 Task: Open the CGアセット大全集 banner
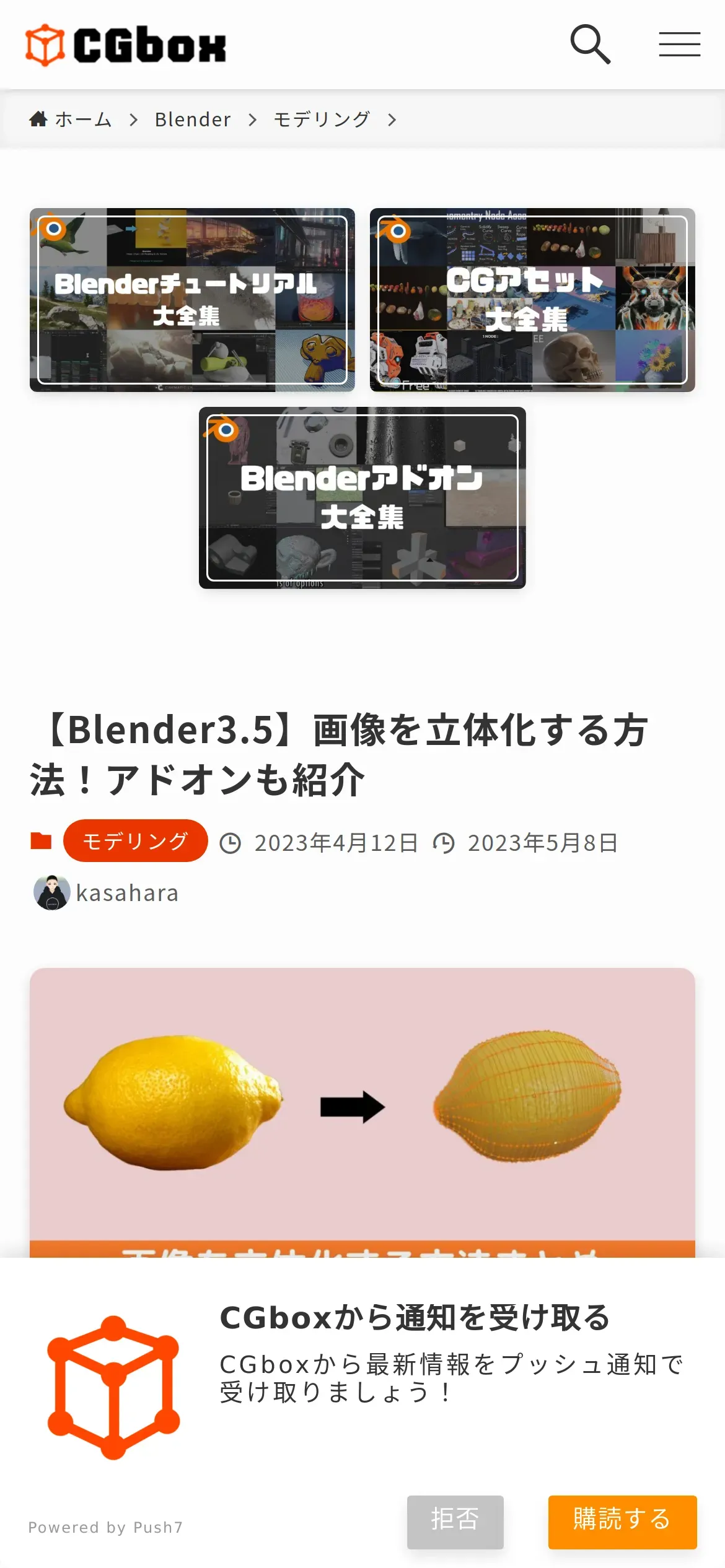click(532, 300)
